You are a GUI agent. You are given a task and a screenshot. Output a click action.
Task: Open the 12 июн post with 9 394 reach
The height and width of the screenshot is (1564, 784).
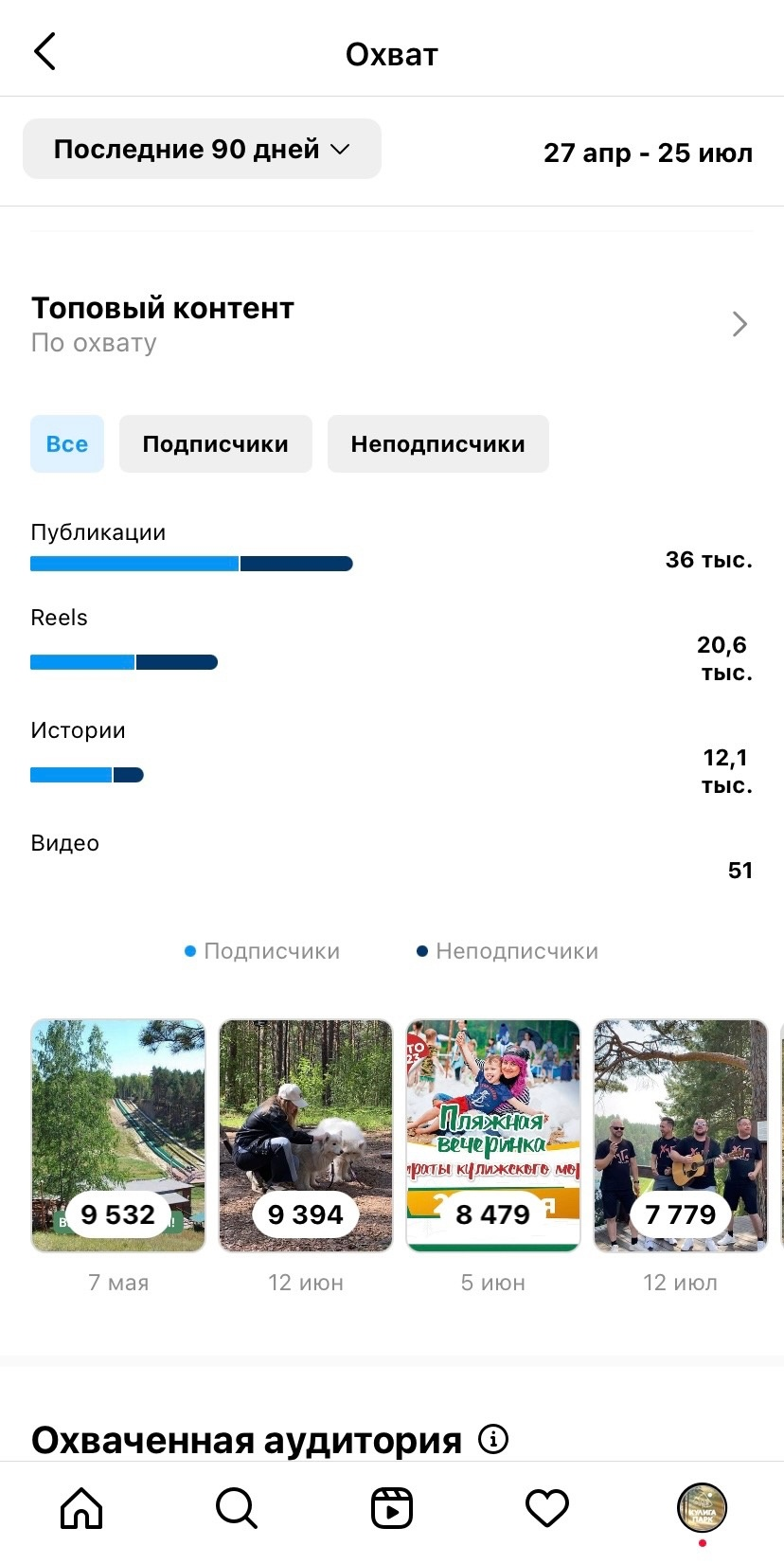pos(306,1135)
